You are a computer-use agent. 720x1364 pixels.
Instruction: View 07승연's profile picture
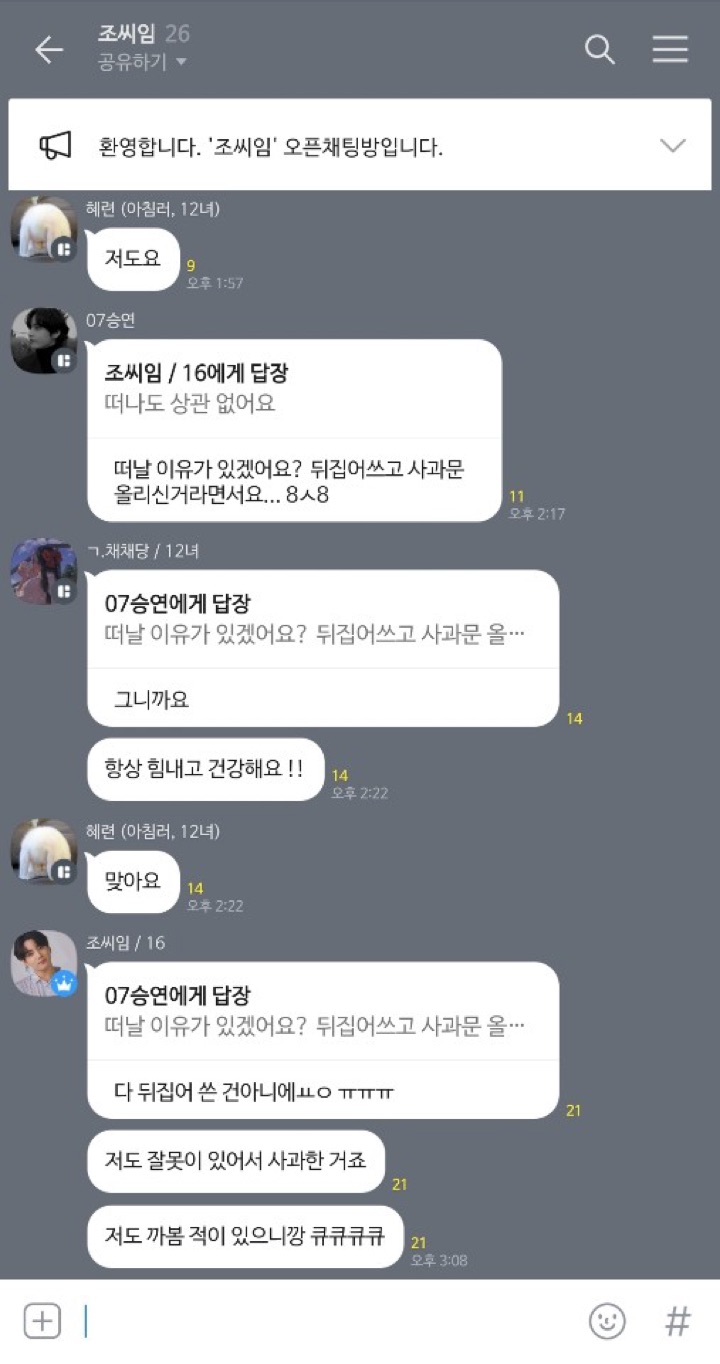point(43,340)
